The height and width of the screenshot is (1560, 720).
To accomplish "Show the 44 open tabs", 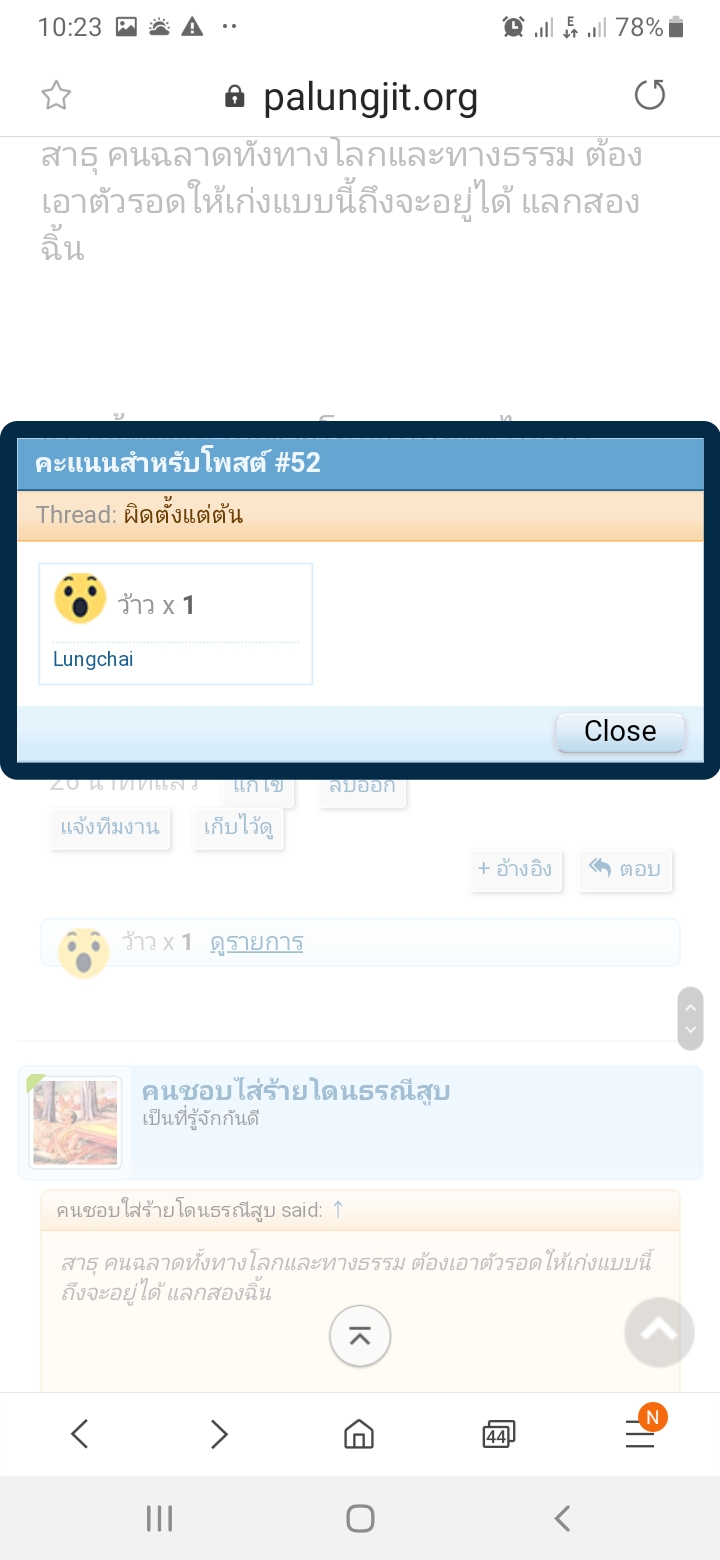I will coord(498,1435).
